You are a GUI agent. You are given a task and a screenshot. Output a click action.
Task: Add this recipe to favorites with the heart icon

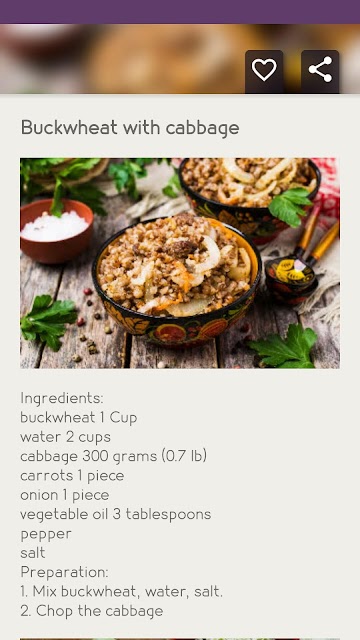point(264,71)
